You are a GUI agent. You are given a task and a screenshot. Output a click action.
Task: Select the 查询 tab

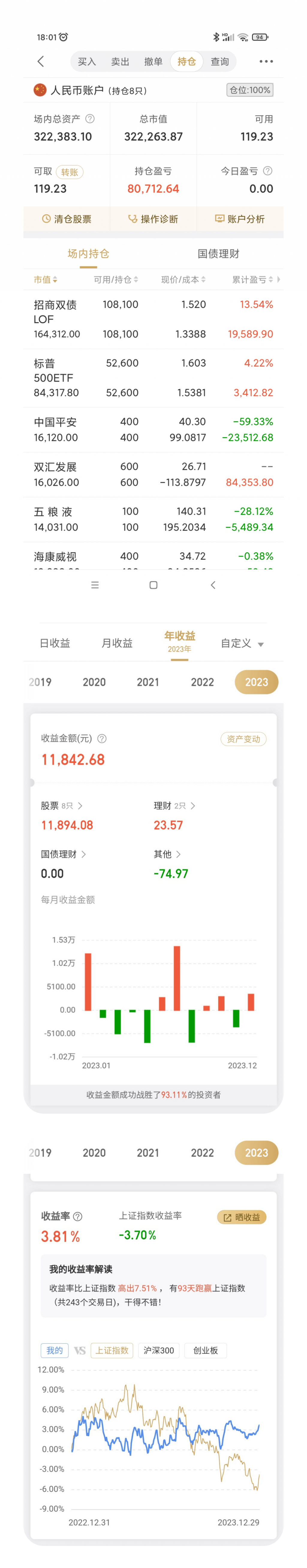[219, 62]
